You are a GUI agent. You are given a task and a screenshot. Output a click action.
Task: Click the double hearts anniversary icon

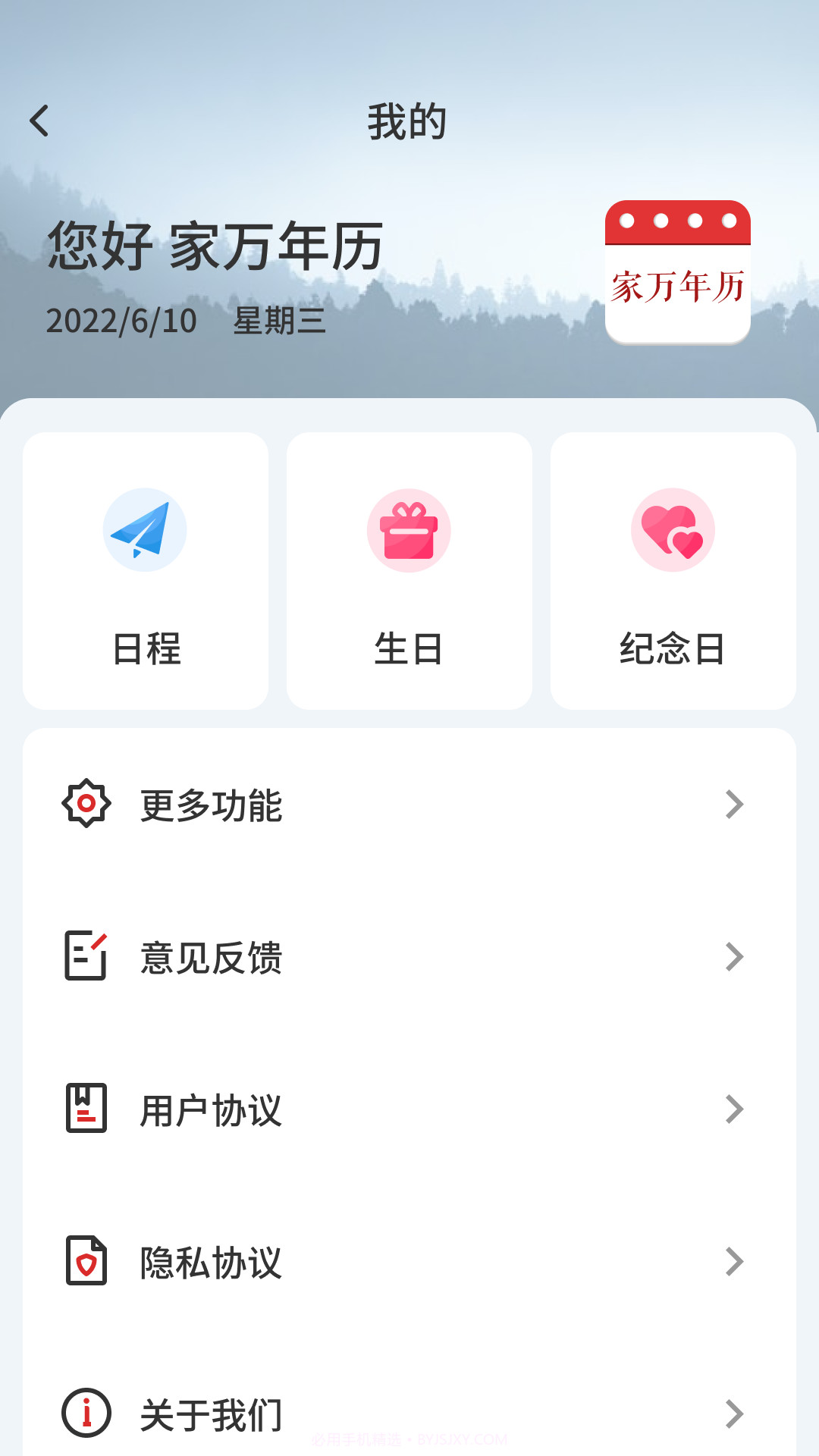[x=673, y=529]
